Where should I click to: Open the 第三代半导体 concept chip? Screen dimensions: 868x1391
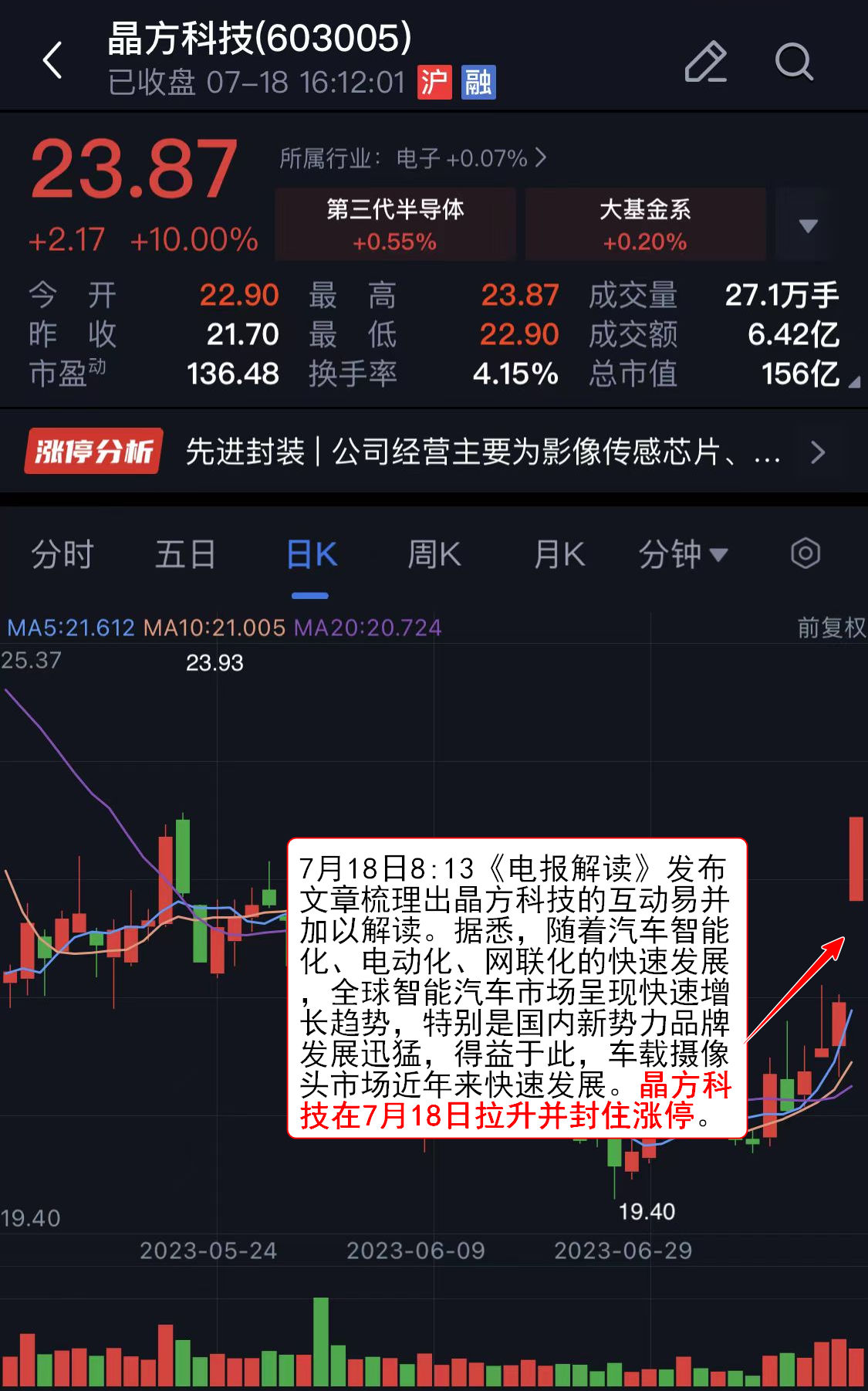coord(395,224)
